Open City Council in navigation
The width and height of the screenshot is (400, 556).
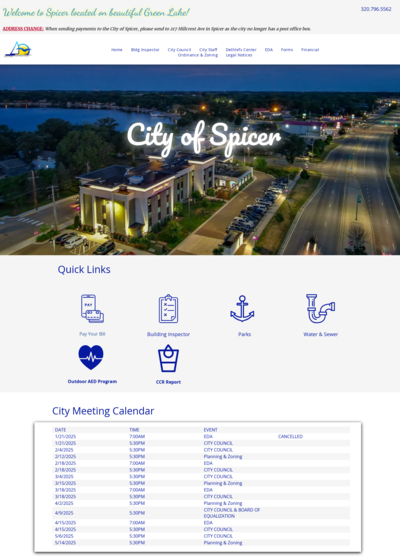click(x=179, y=50)
